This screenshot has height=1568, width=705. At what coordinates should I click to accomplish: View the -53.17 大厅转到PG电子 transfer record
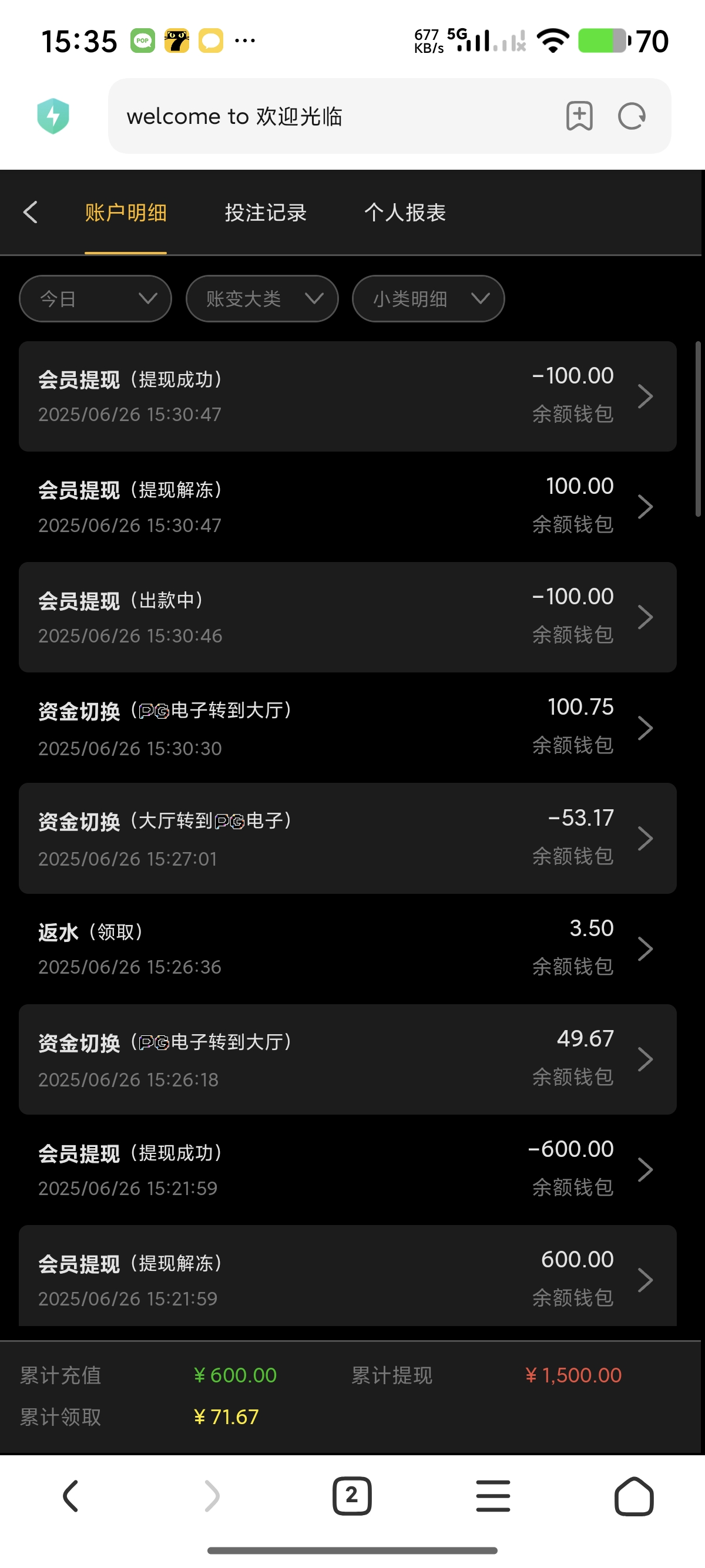(347, 838)
